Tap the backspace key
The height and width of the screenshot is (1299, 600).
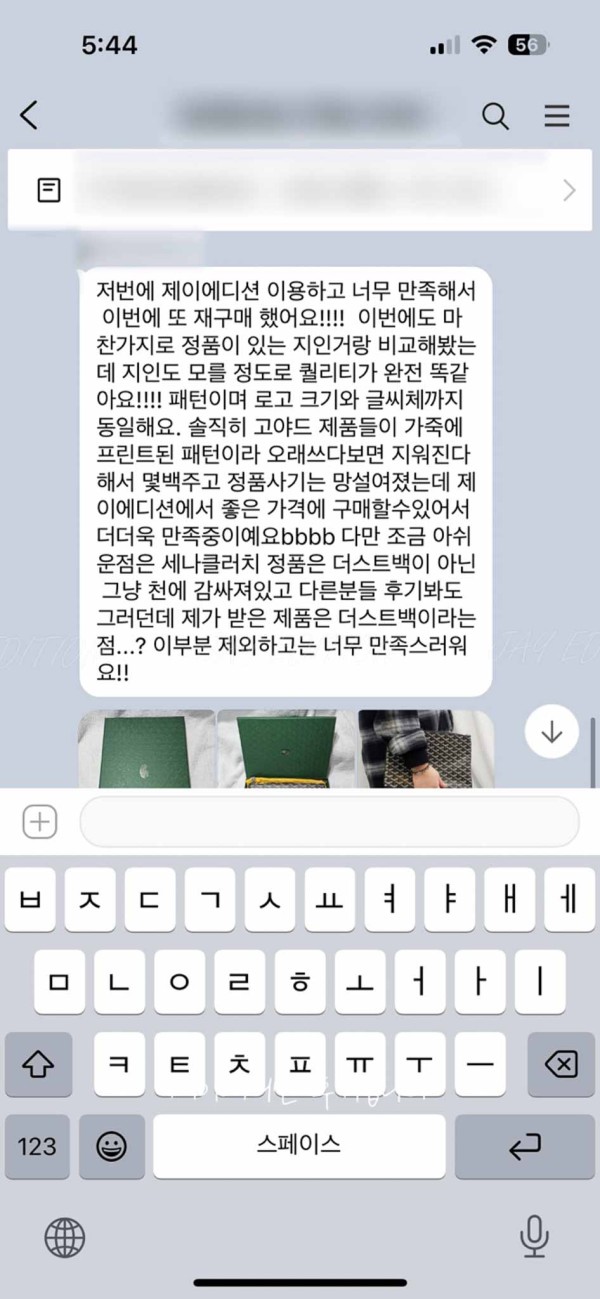pos(561,1064)
